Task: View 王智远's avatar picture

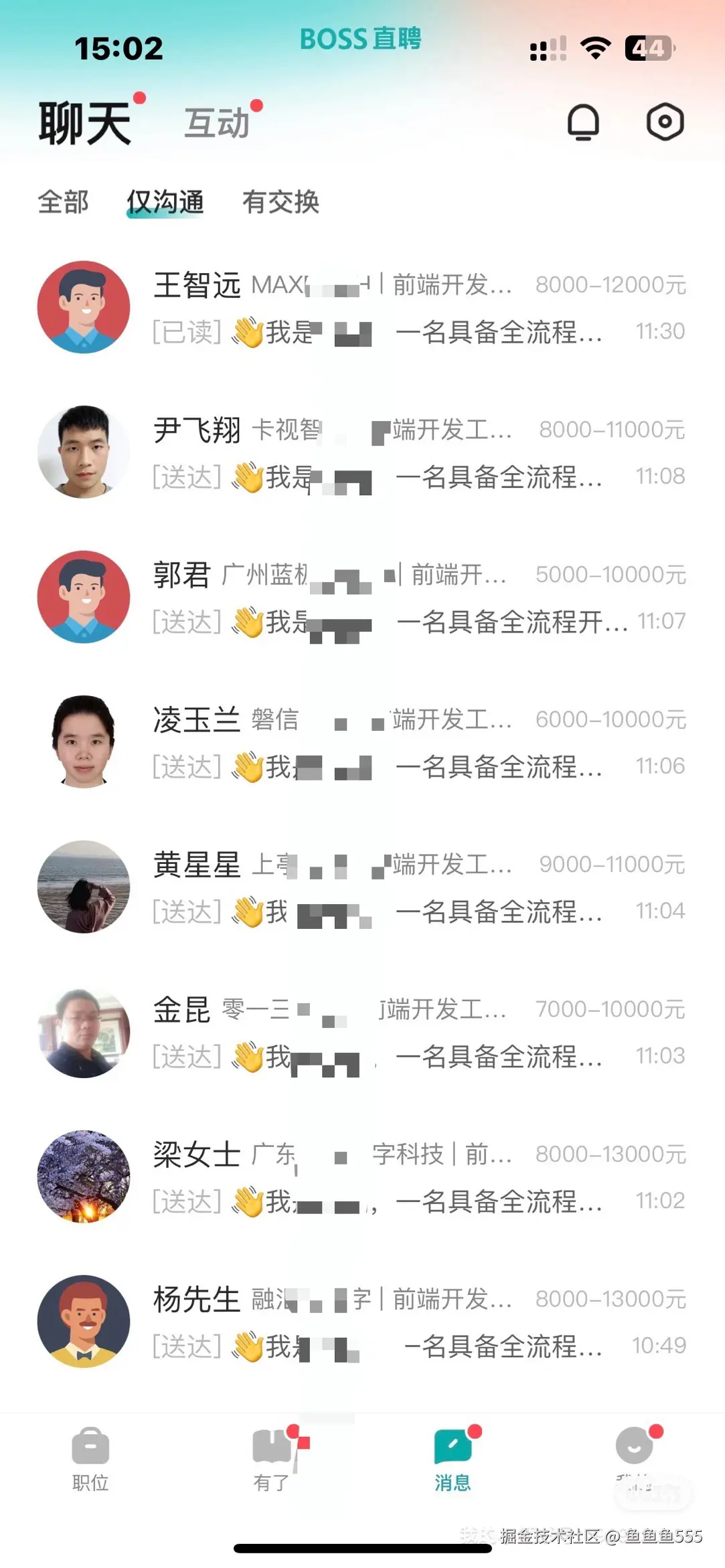Action: point(83,306)
